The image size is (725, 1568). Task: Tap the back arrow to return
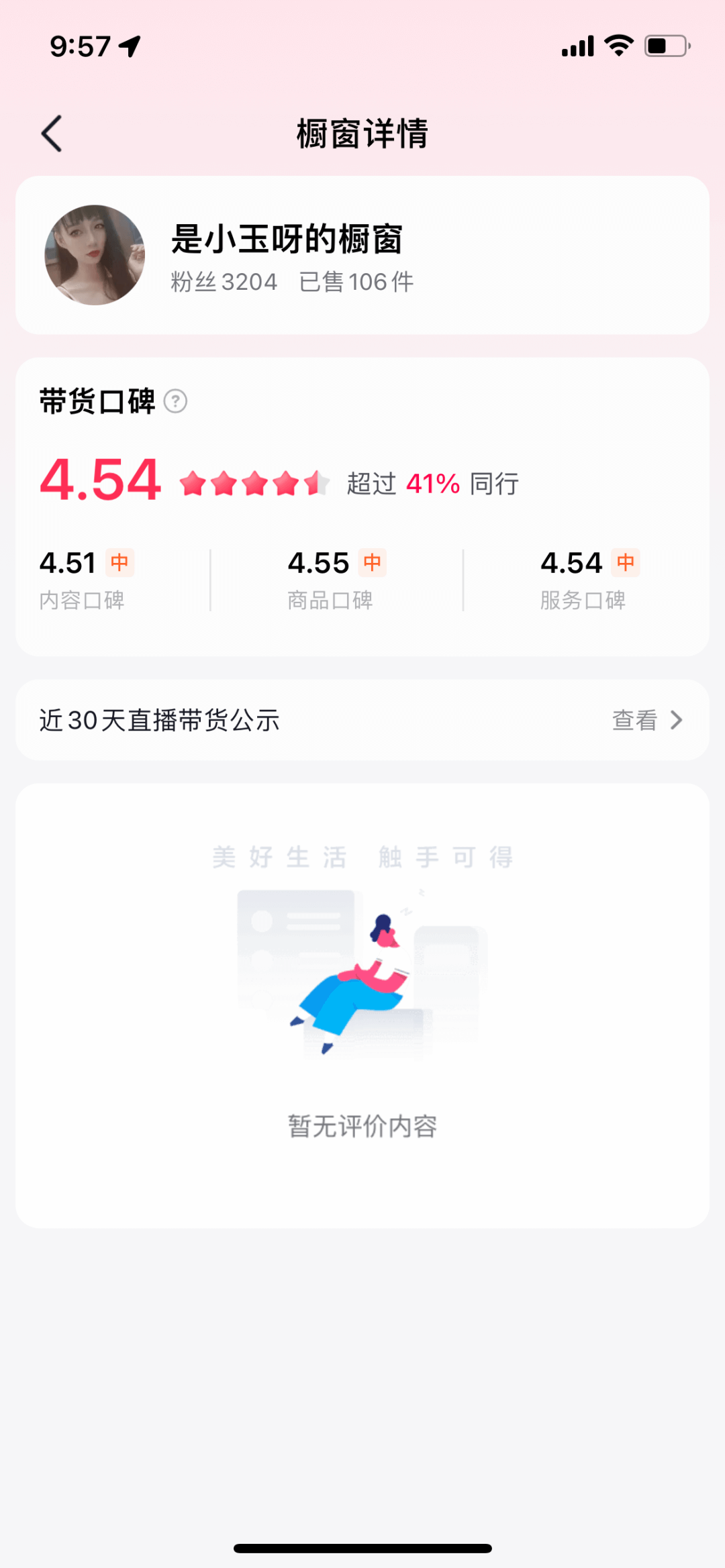52,133
